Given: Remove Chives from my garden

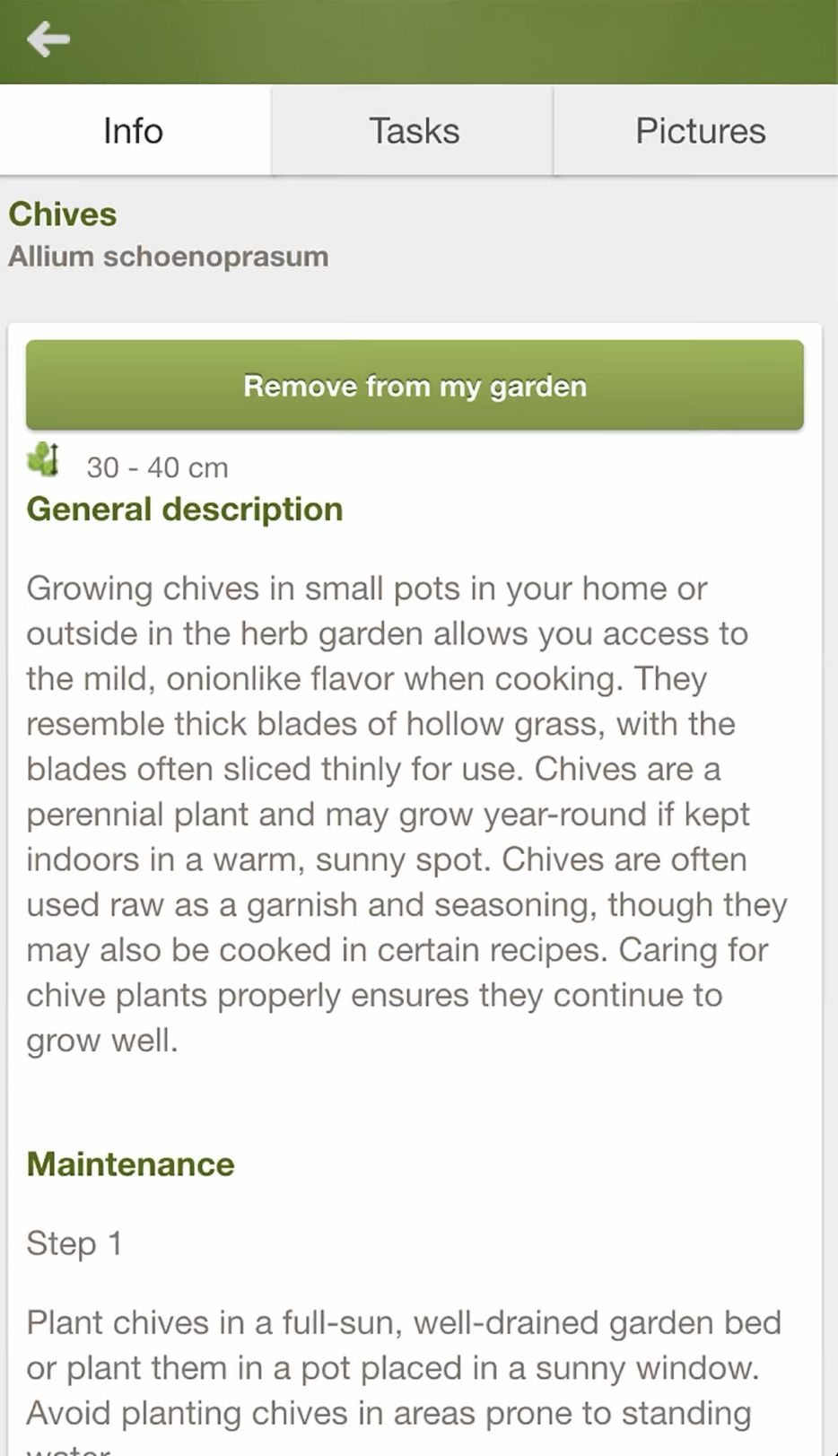Looking at the screenshot, I should click(415, 386).
